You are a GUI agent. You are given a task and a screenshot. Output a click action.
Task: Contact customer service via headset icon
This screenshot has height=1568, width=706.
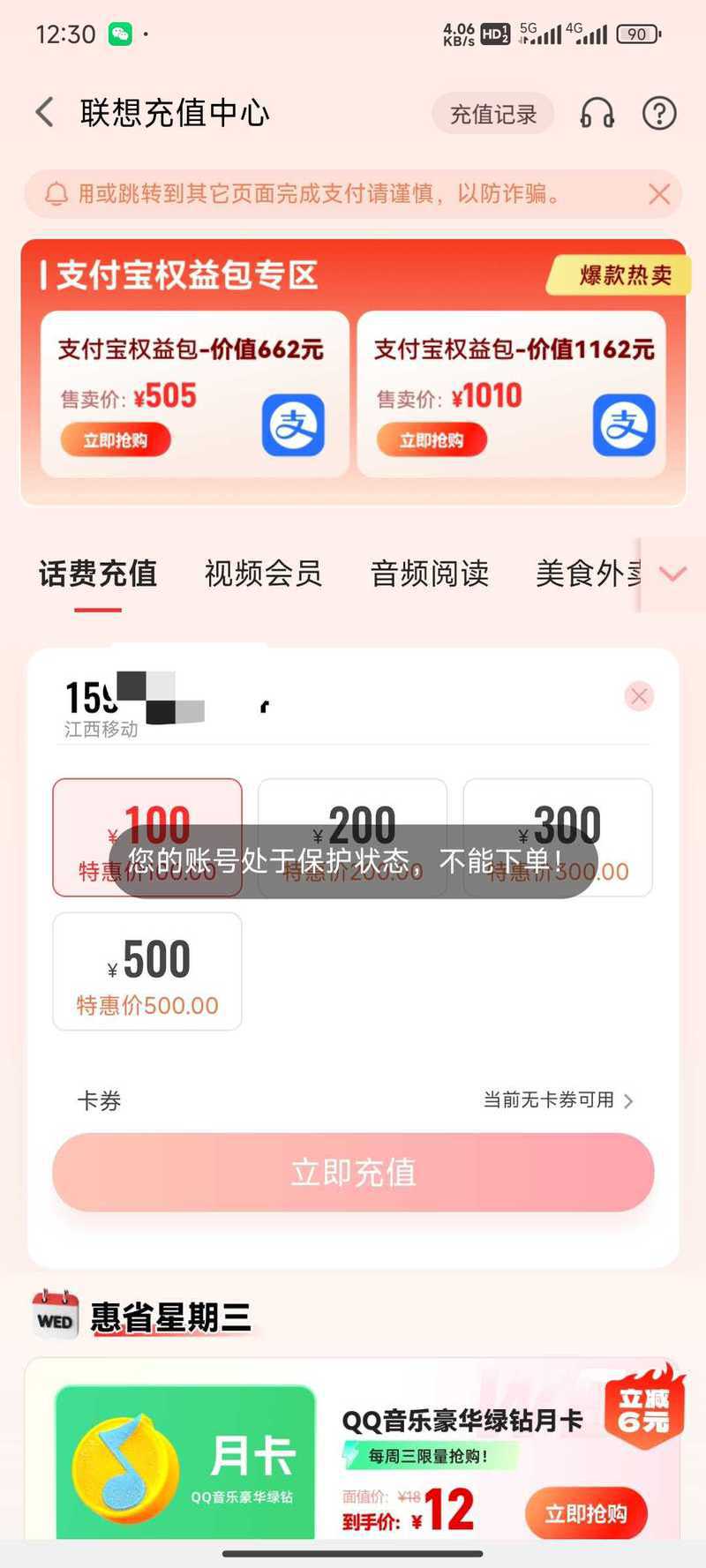coord(597,114)
